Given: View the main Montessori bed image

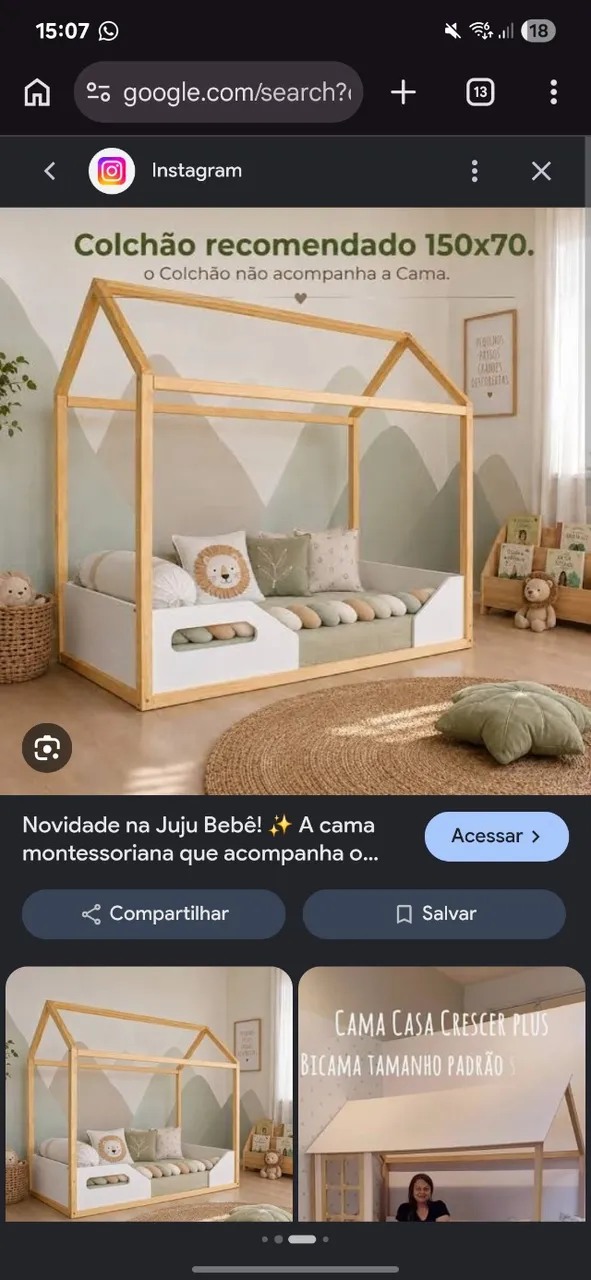Looking at the screenshot, I should (x=295, y=501).
